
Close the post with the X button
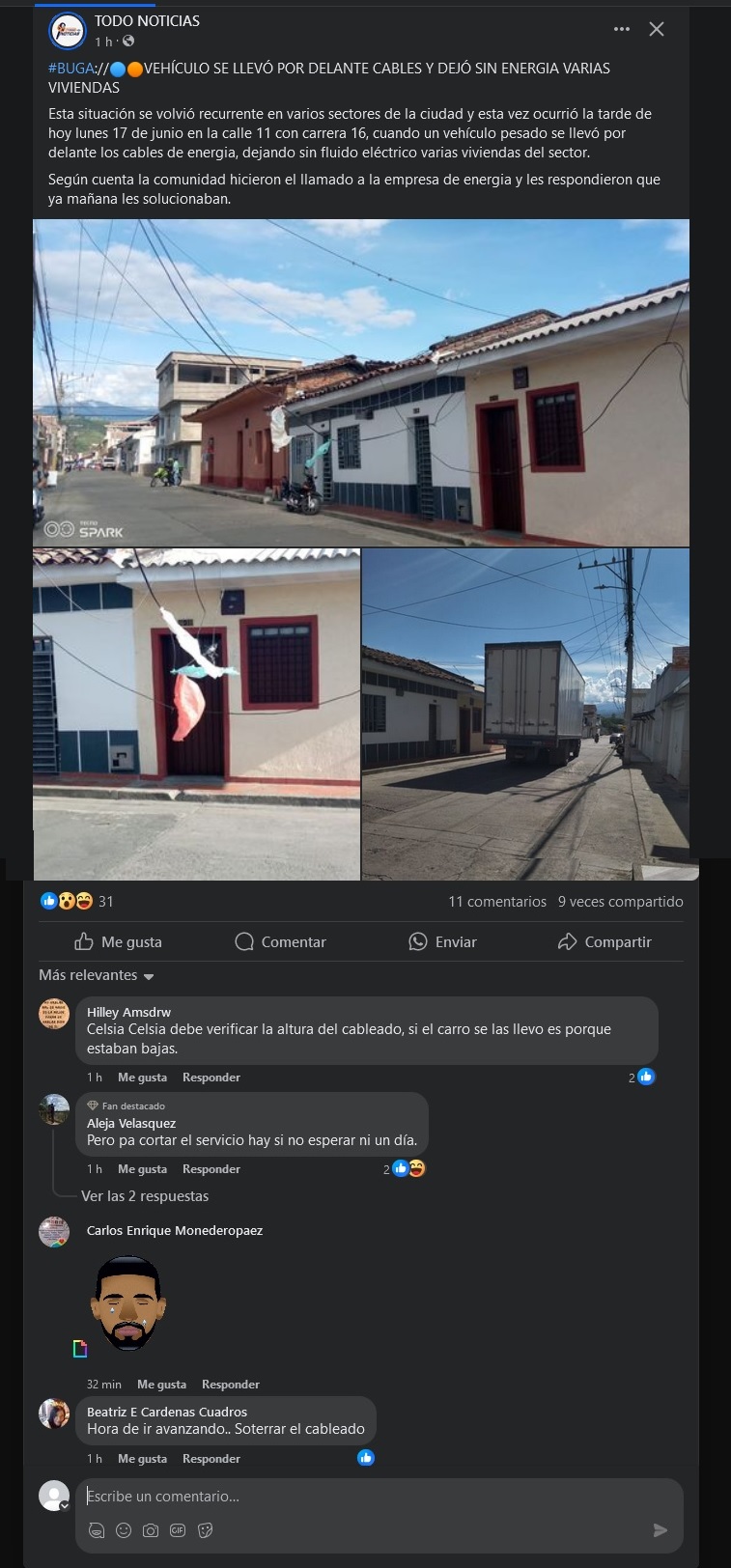pos(657,29)
